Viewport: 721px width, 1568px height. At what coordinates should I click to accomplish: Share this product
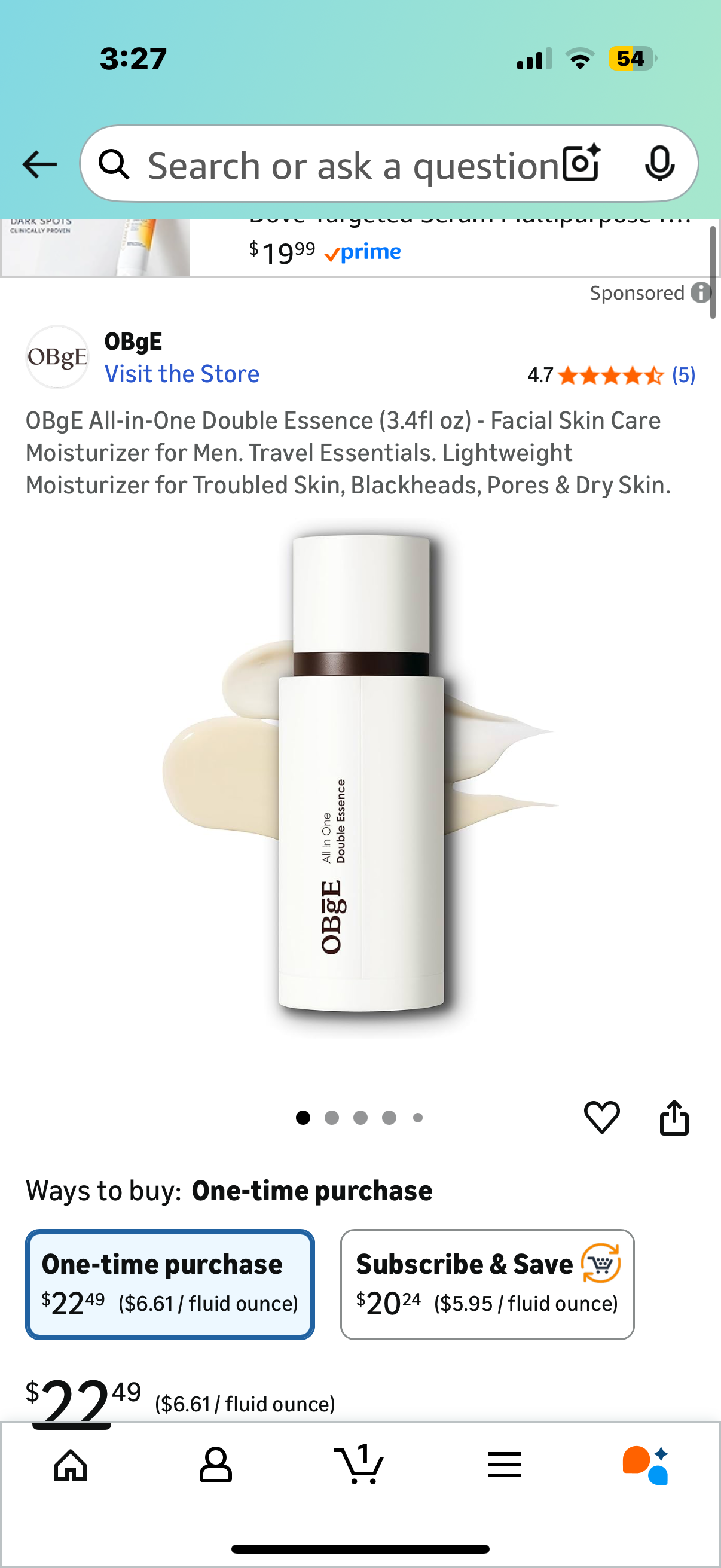[674, 1117]
